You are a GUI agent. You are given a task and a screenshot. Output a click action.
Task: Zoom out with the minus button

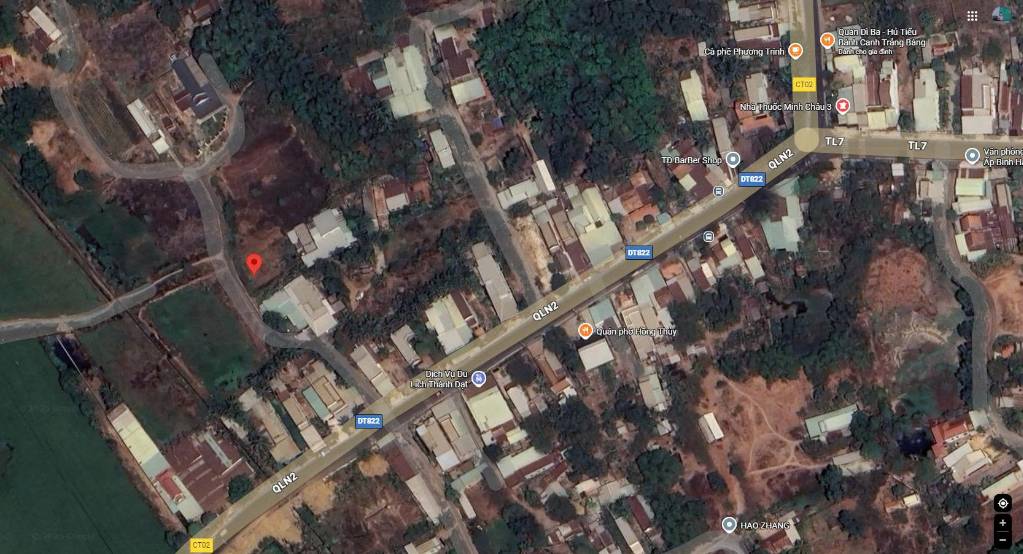[1003, 540]
